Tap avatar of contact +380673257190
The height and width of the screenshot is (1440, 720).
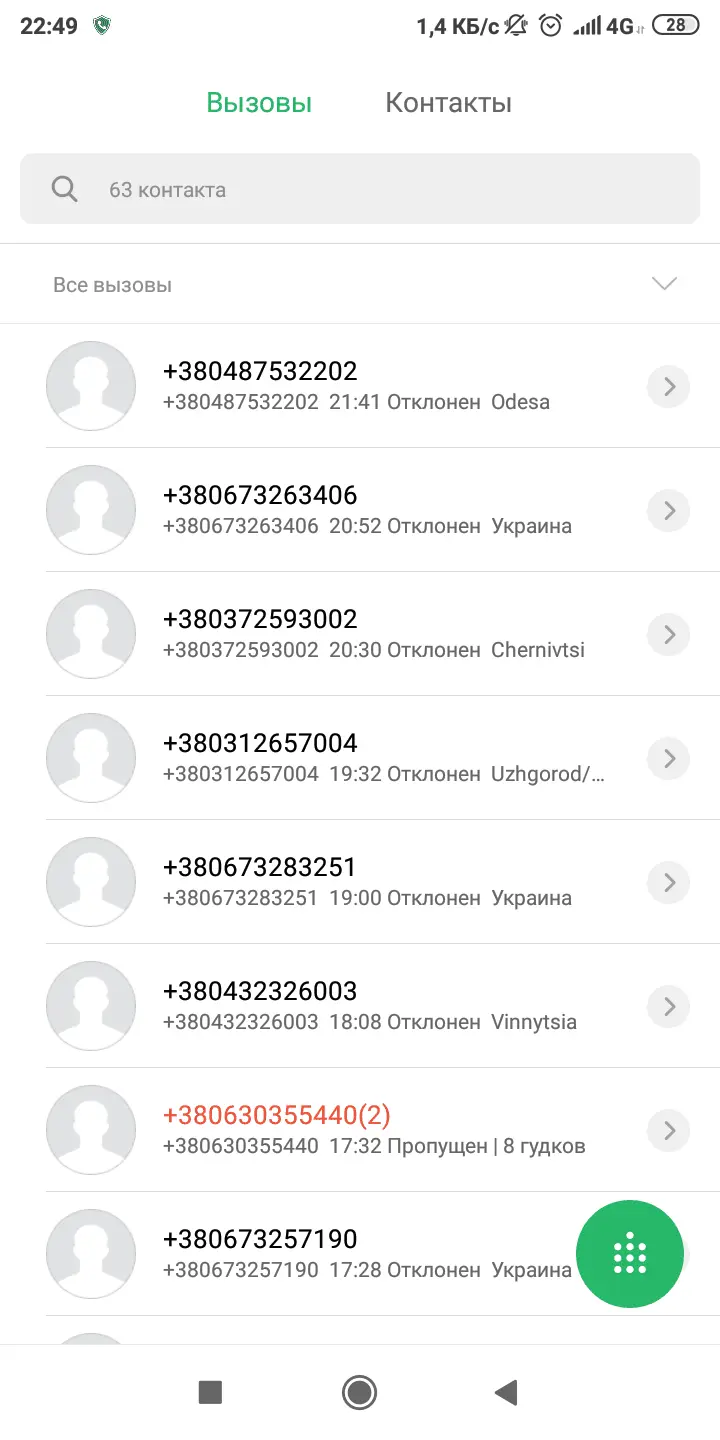click(91, 1253)
